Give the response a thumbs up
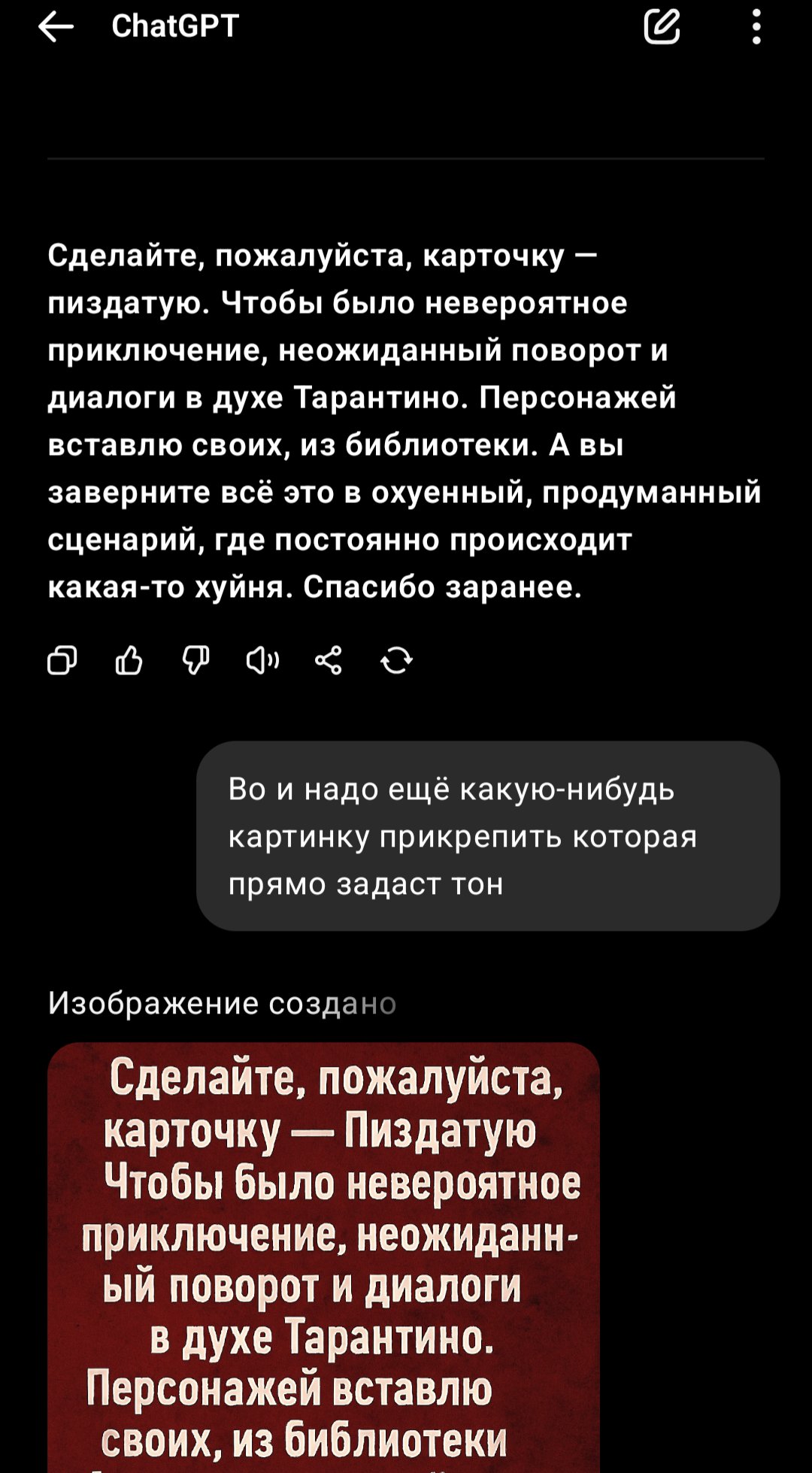Screen dimensions: 812x1473 pyautogui.click(x=129, y=662)
